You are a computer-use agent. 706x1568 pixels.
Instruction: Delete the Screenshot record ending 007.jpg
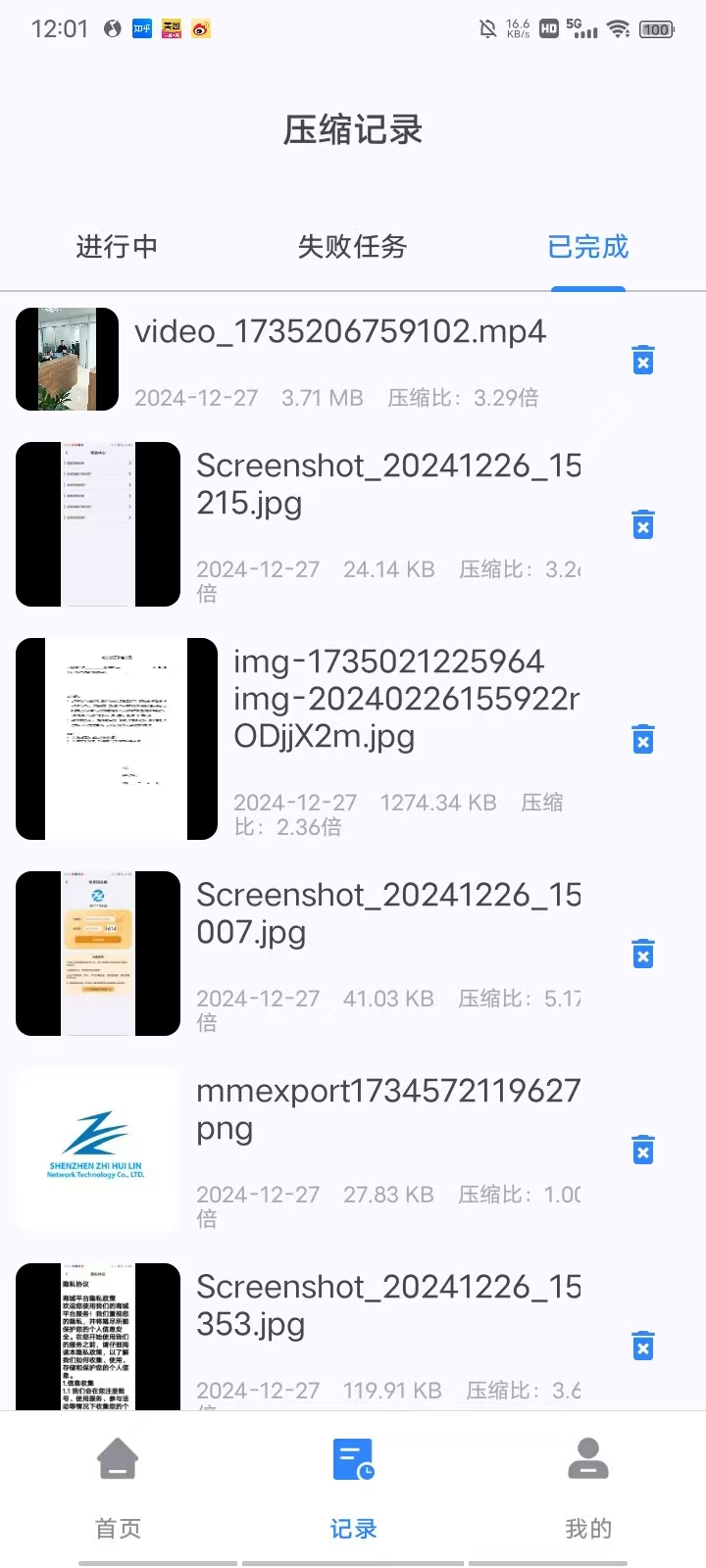643,954
